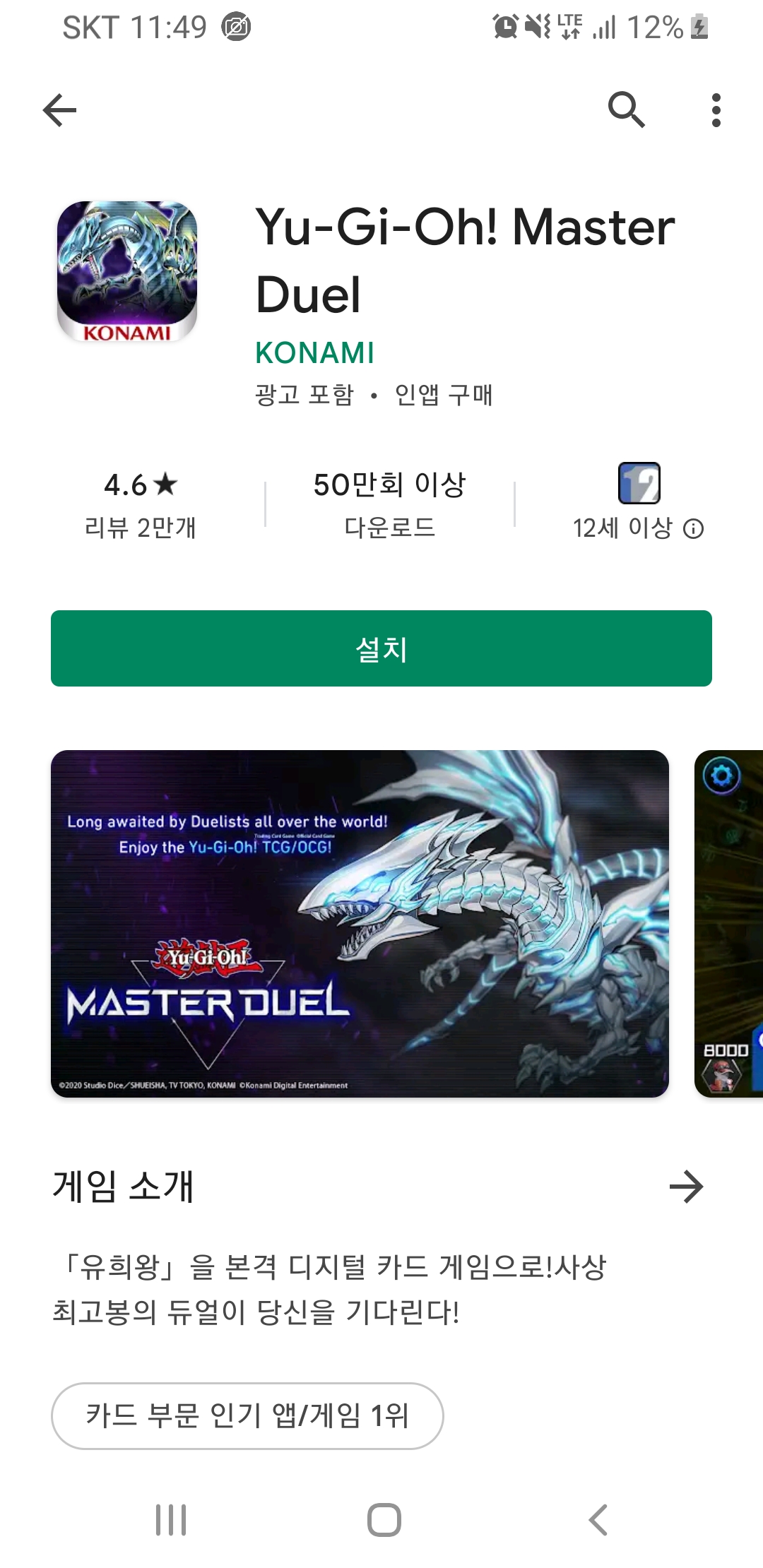The height and width of the screenshot is (1568, 763).
Task: Open recent apps from the navigation bar
Action: (171, 1520)
